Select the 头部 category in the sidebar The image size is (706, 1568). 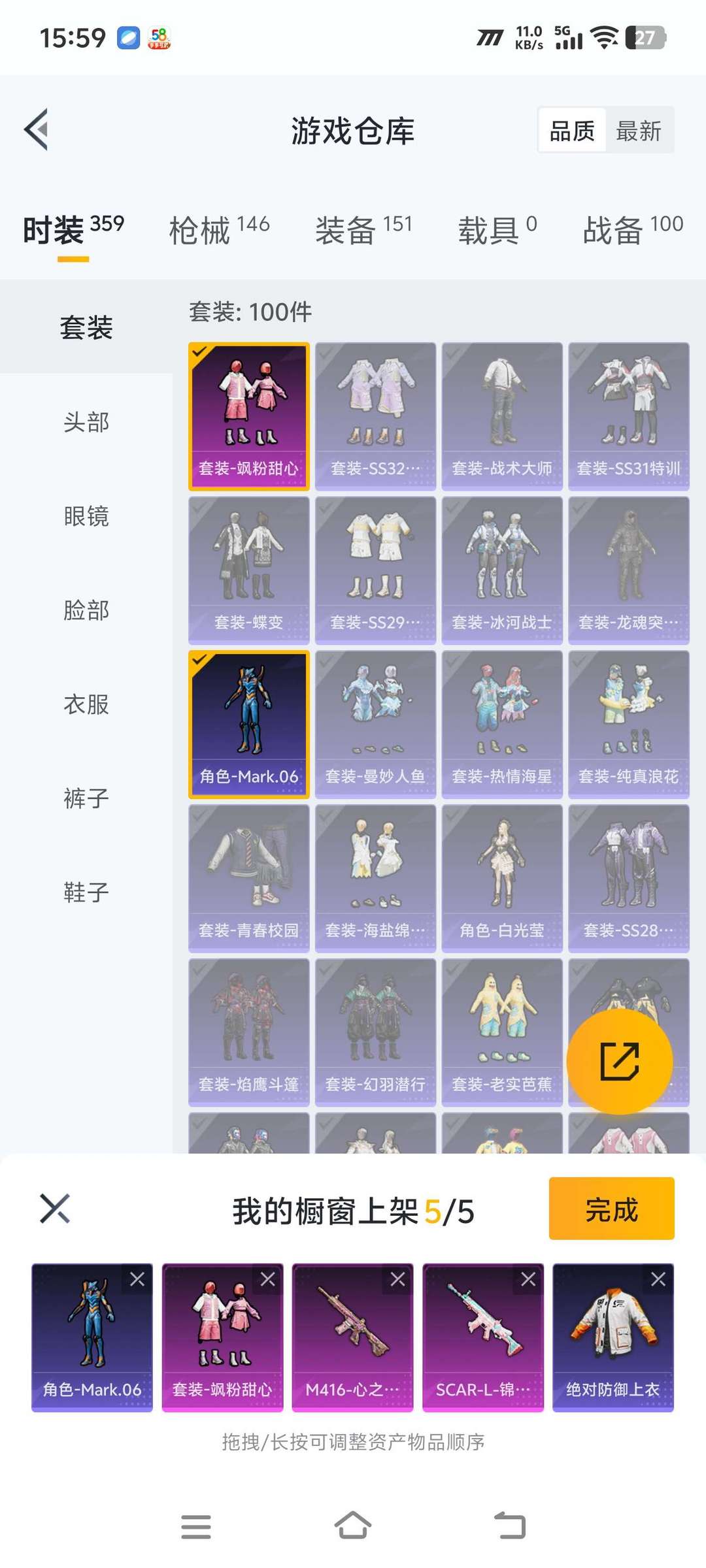click(x=86, y=422)
